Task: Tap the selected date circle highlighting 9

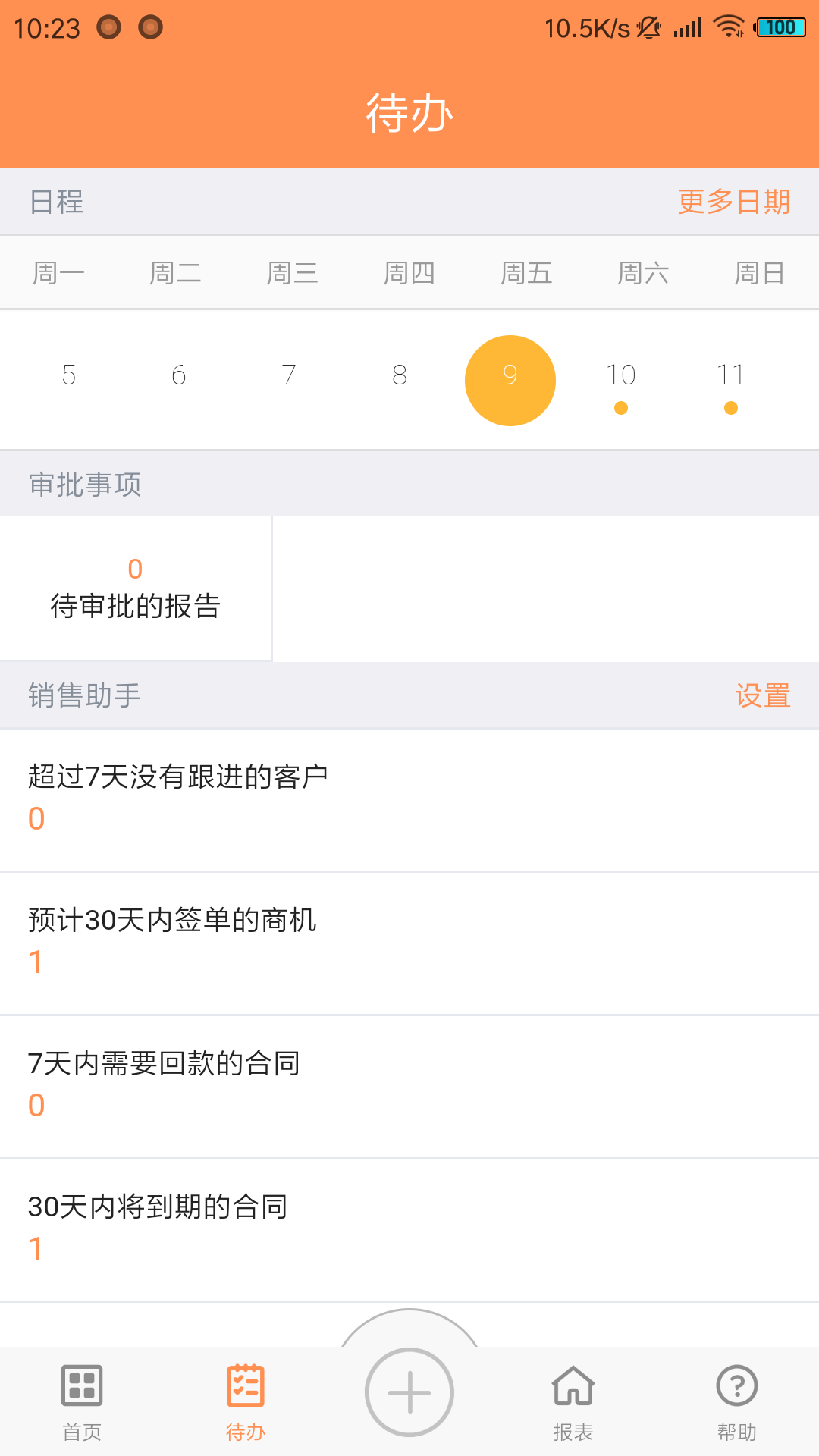Action: coord(510,379)
